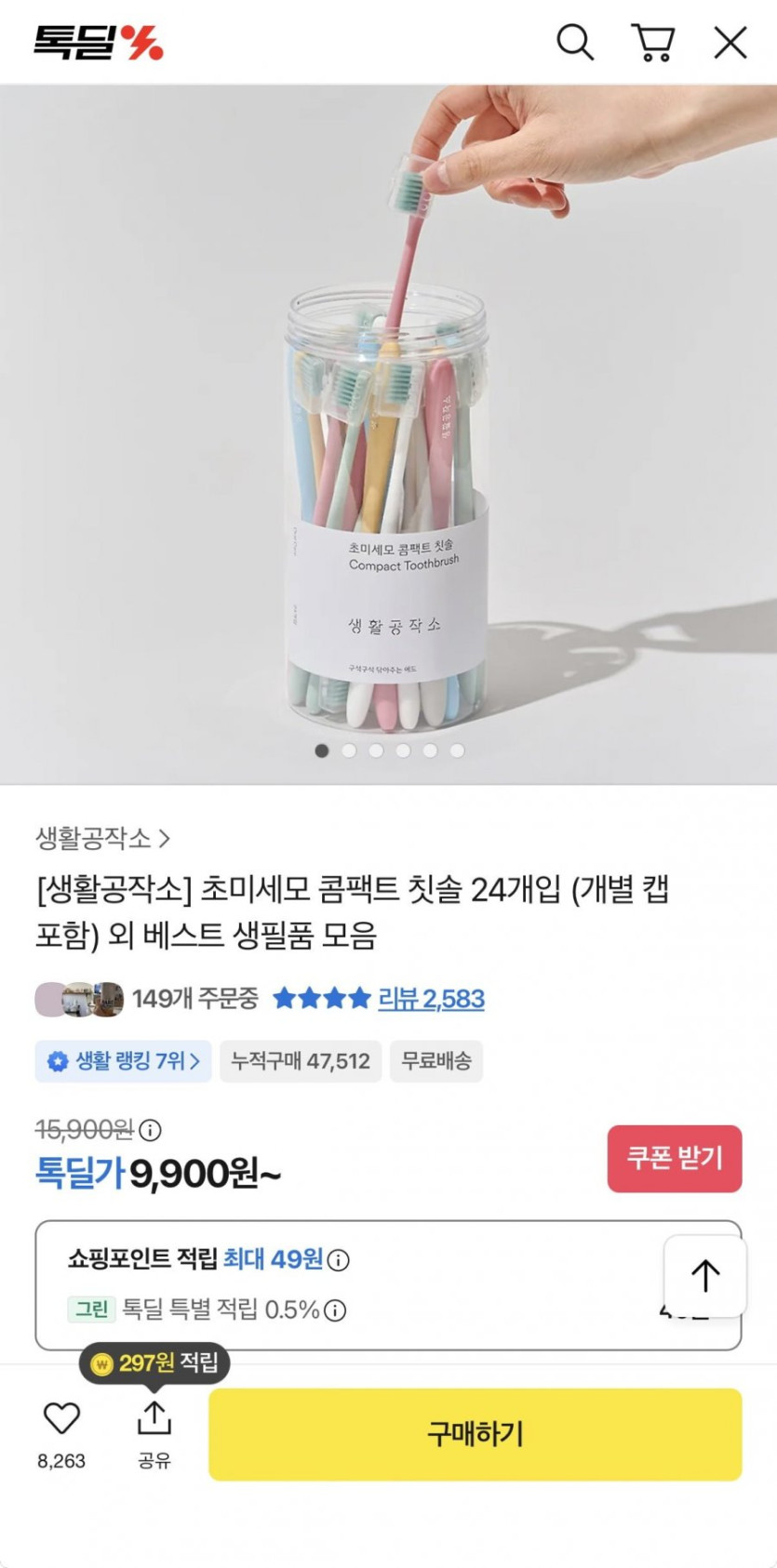View the 리뷰 2,583 reviews
The image size is (777, 1568).
coord(431,999)
